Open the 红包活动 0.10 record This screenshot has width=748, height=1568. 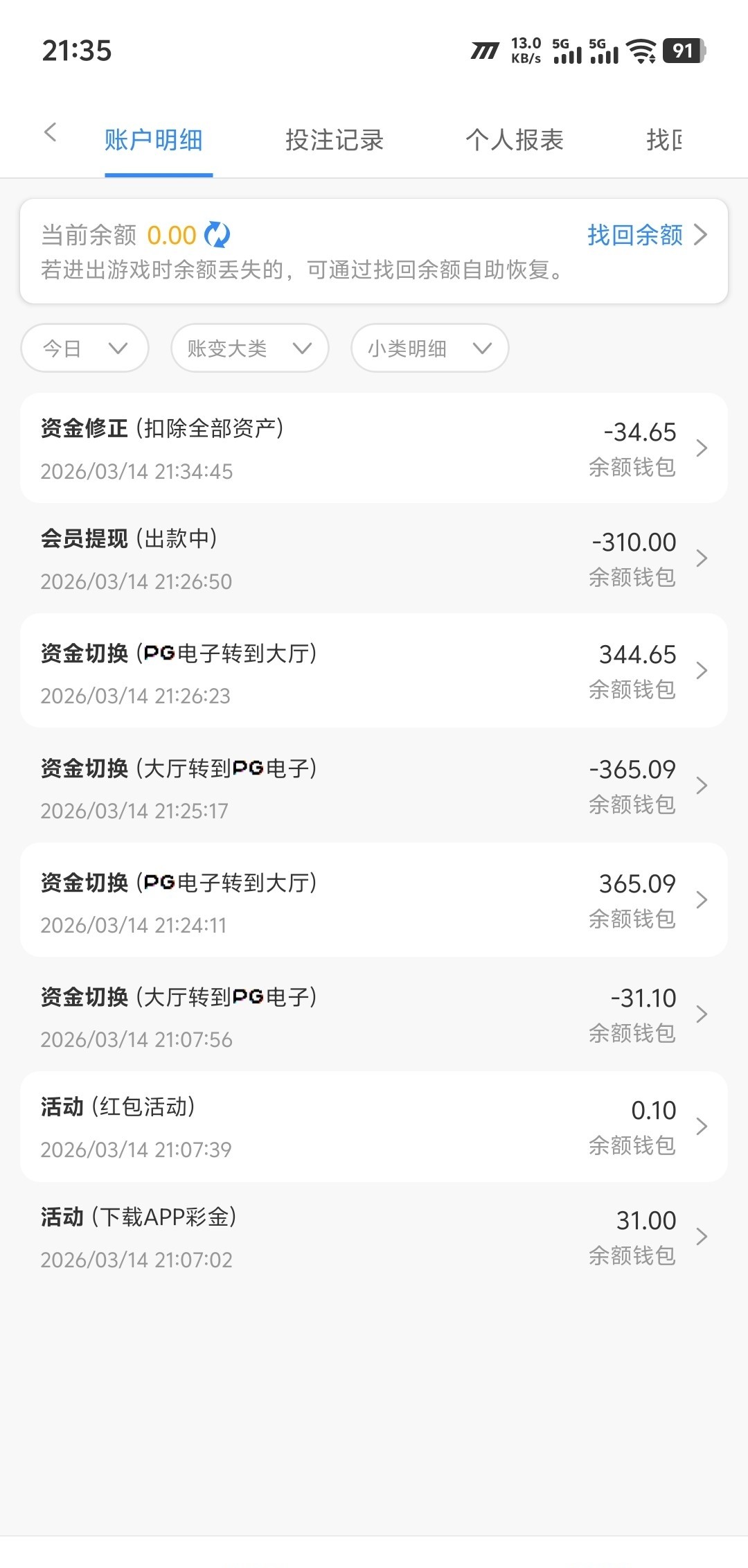pyautogui.click(x=374, y=1127)
